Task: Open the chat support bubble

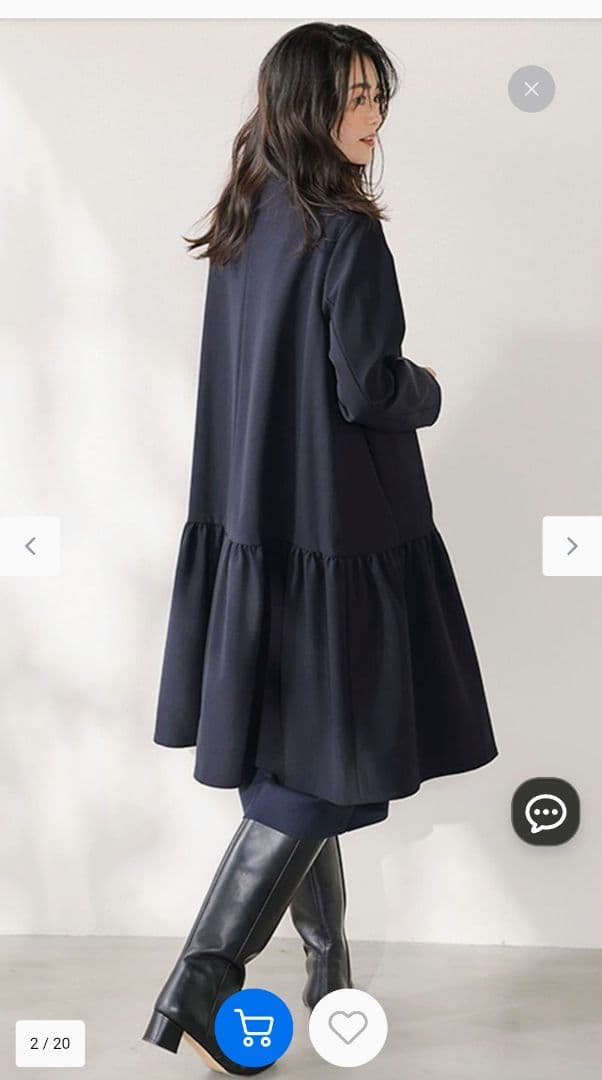Action: (x=545, y=812)
